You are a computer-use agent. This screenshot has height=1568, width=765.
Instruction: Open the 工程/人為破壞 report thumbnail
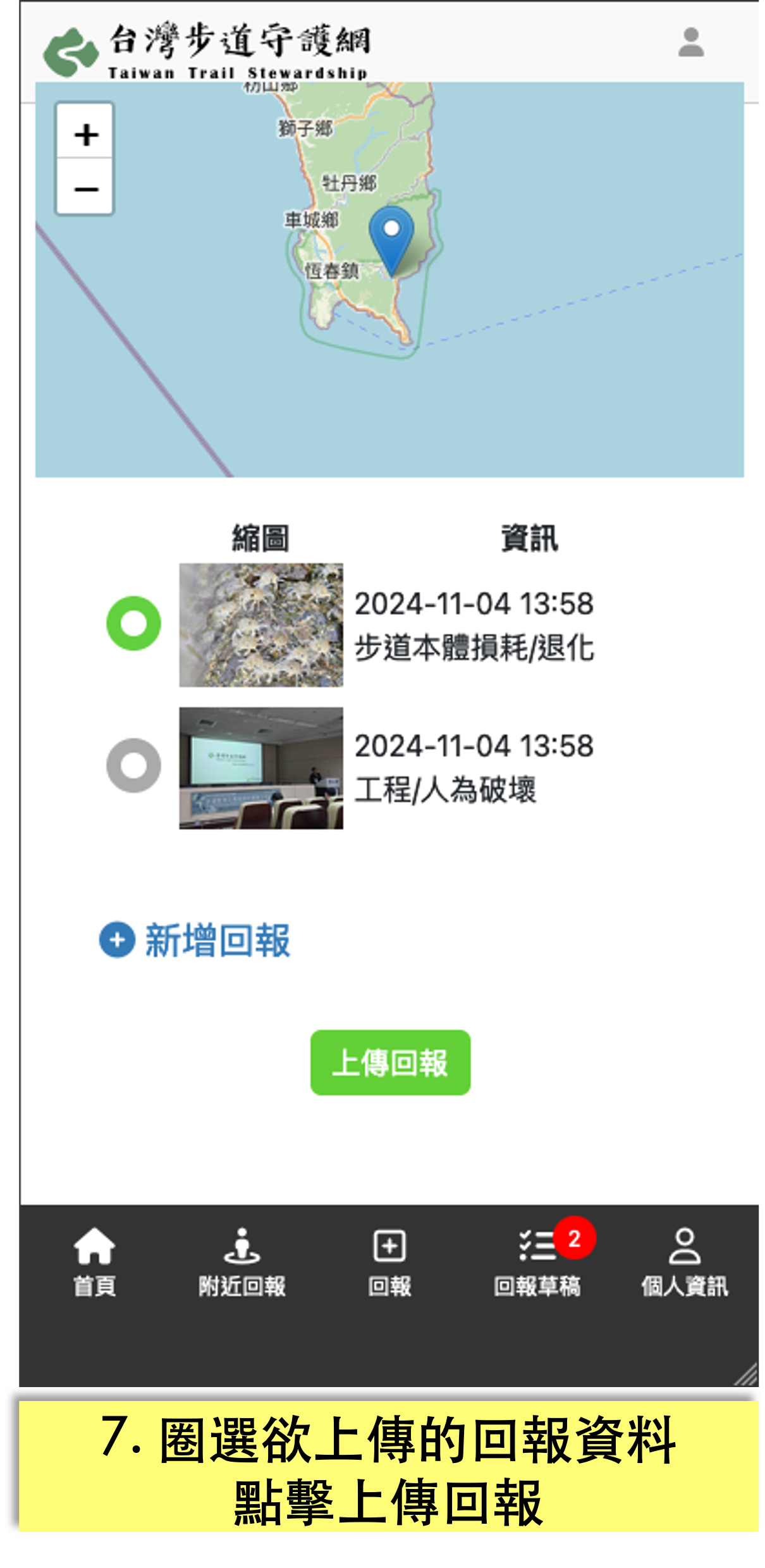click(261, 768)
